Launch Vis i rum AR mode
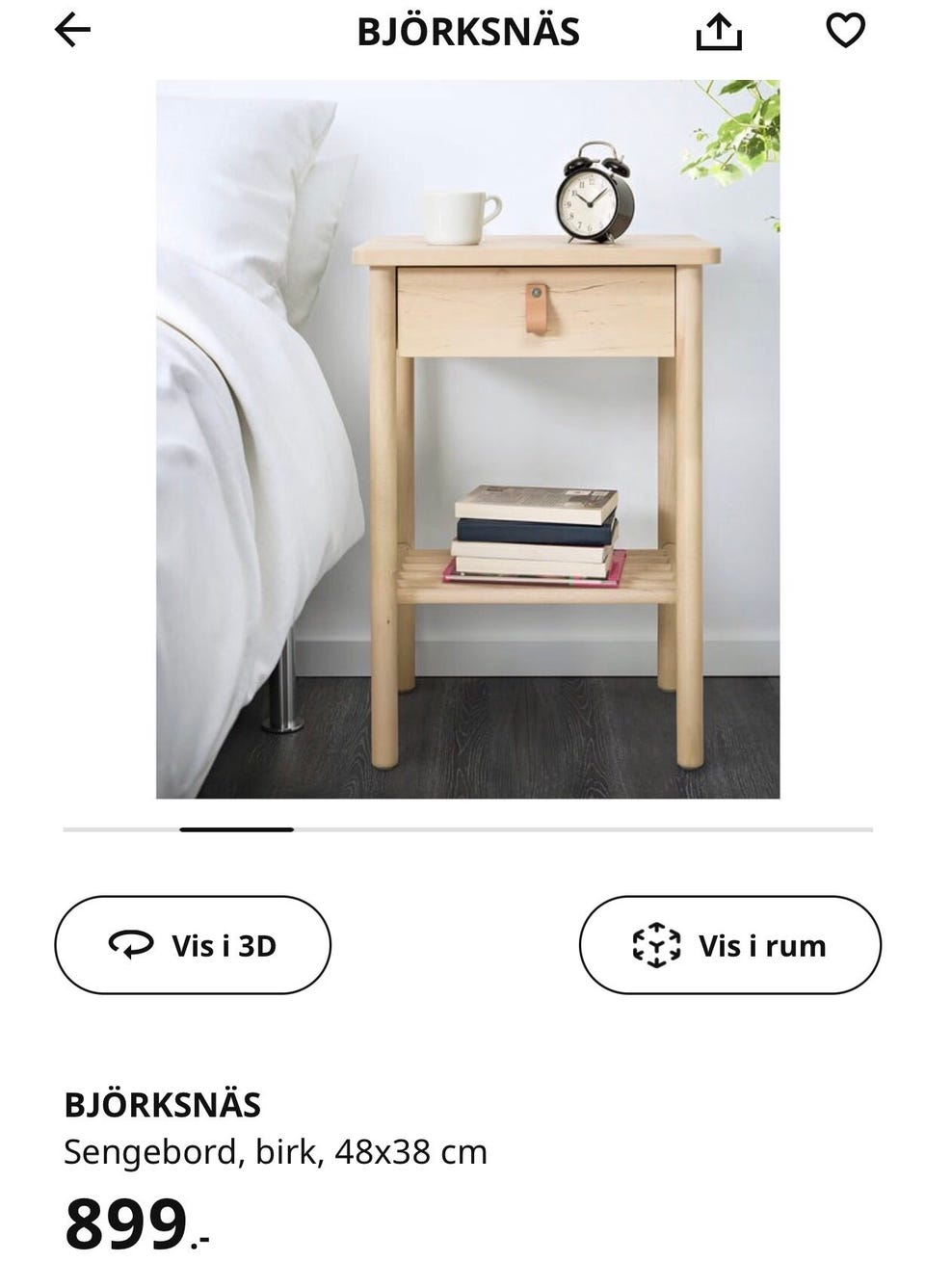Screen dimensions: 925x1288 pos(730,945)
